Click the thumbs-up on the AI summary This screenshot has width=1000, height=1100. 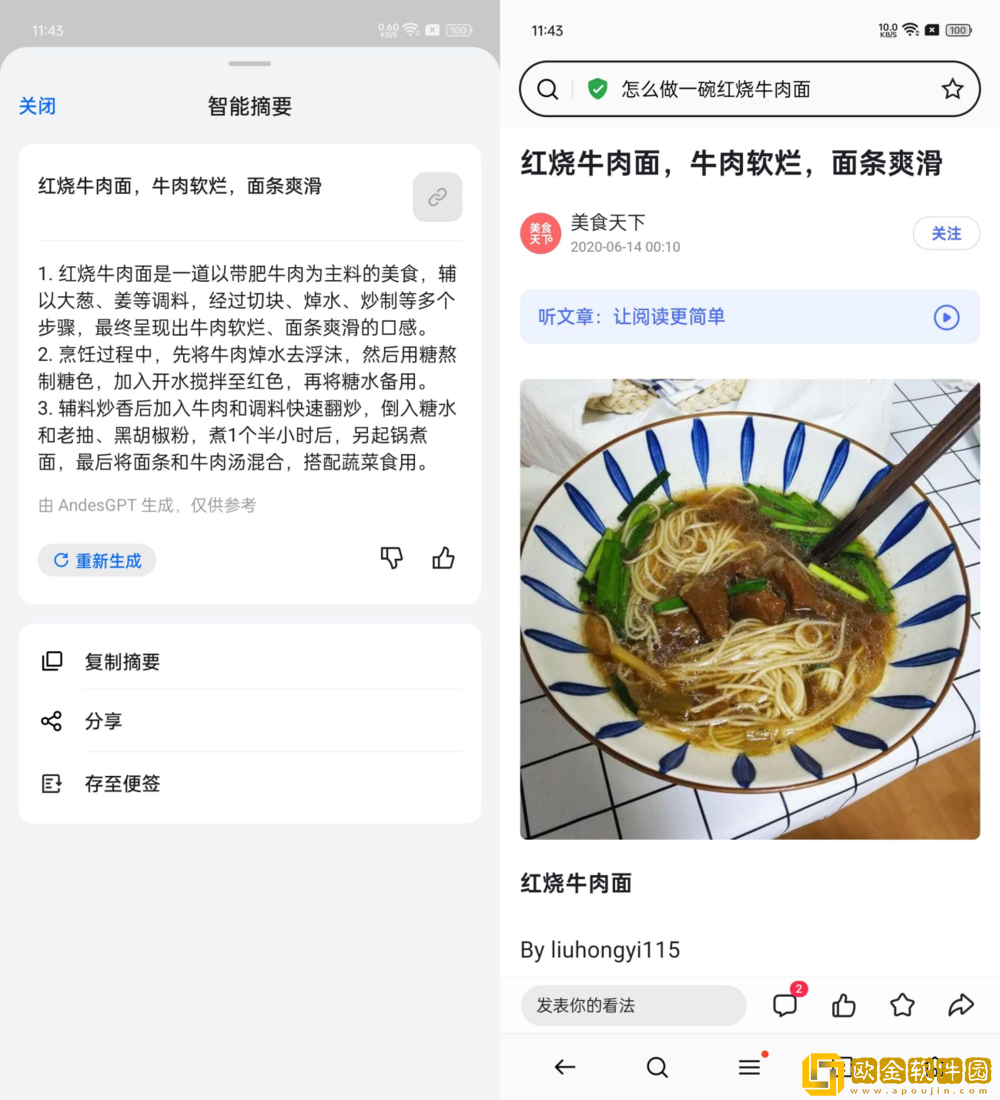443,558
